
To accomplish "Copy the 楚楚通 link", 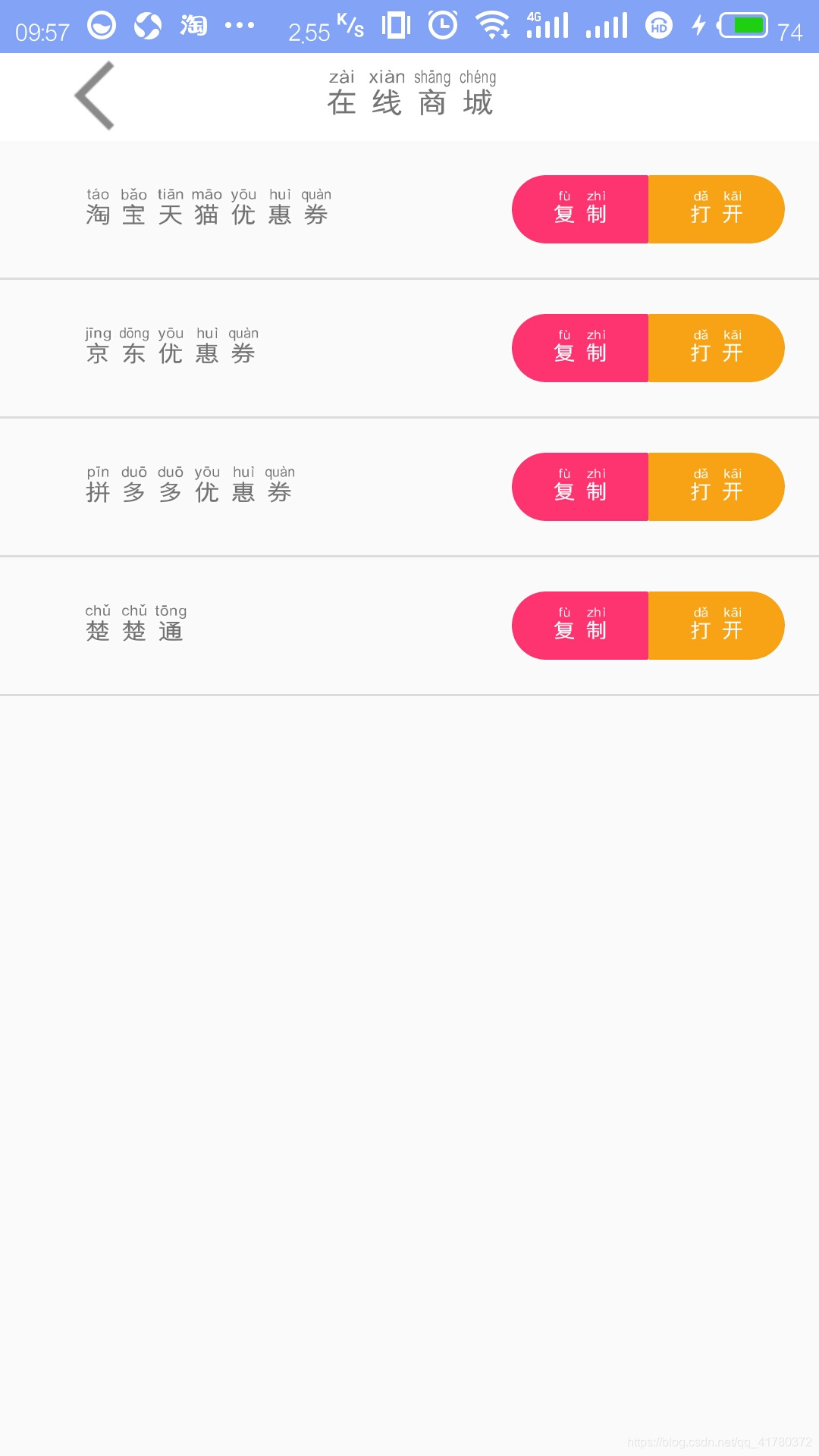I will pyautogui.click(x=580, y=626).
